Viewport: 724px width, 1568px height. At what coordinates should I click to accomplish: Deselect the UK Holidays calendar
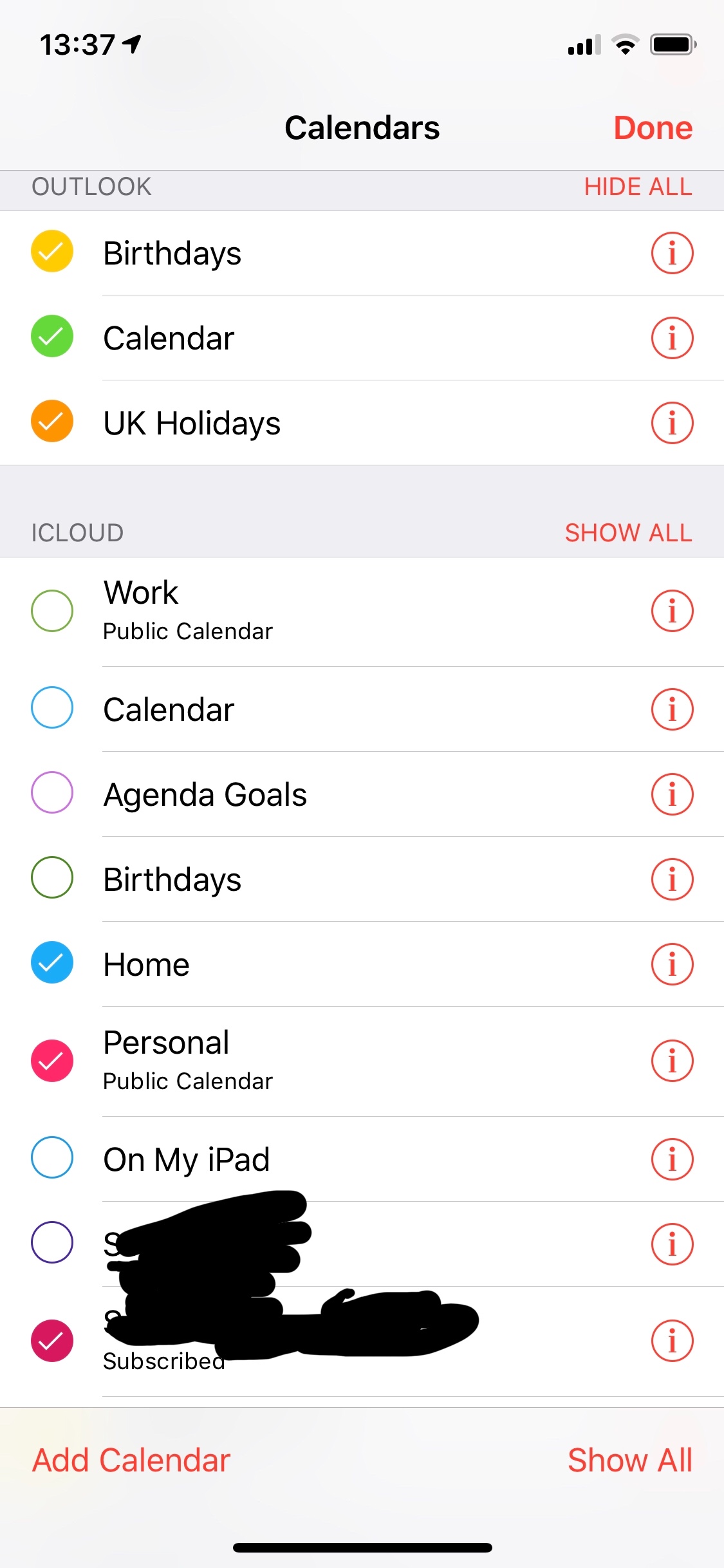click(x=52, y=422)
